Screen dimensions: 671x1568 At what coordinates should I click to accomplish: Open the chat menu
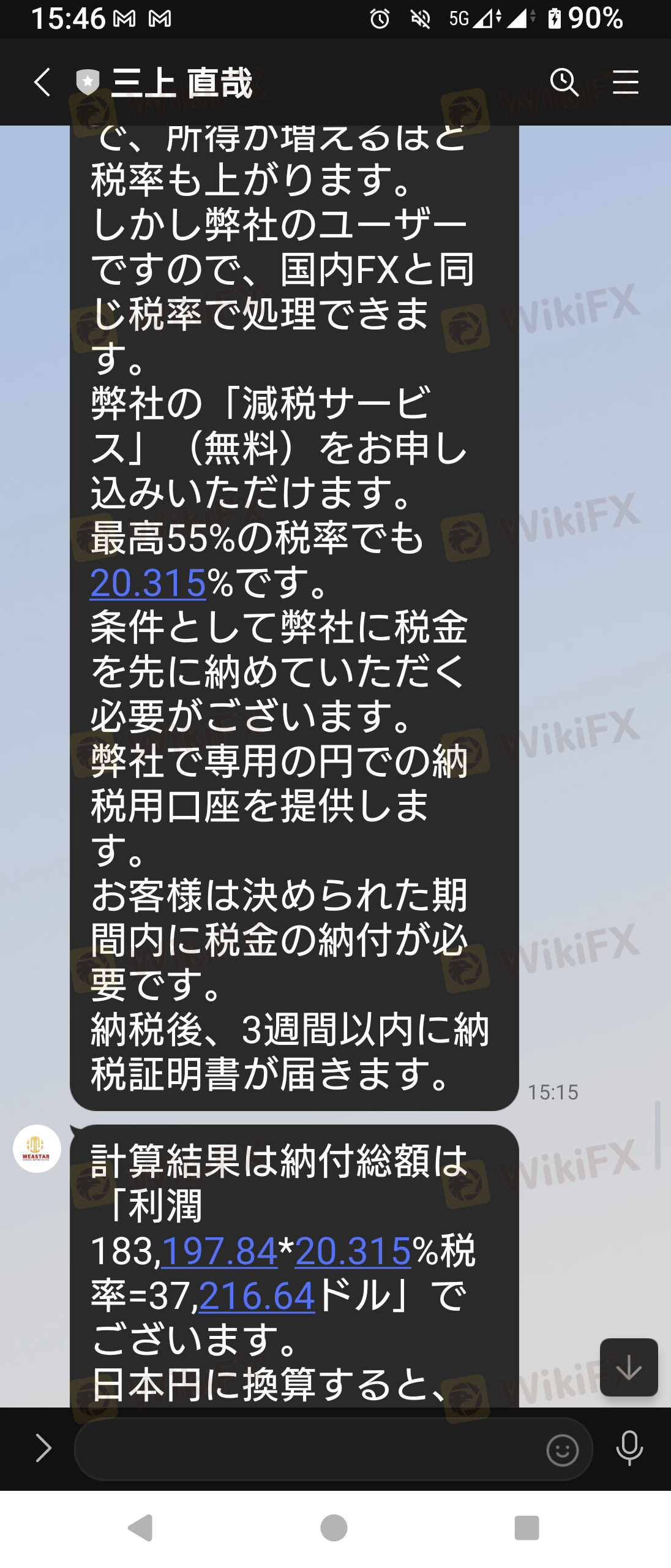click(x=625, y=82)
